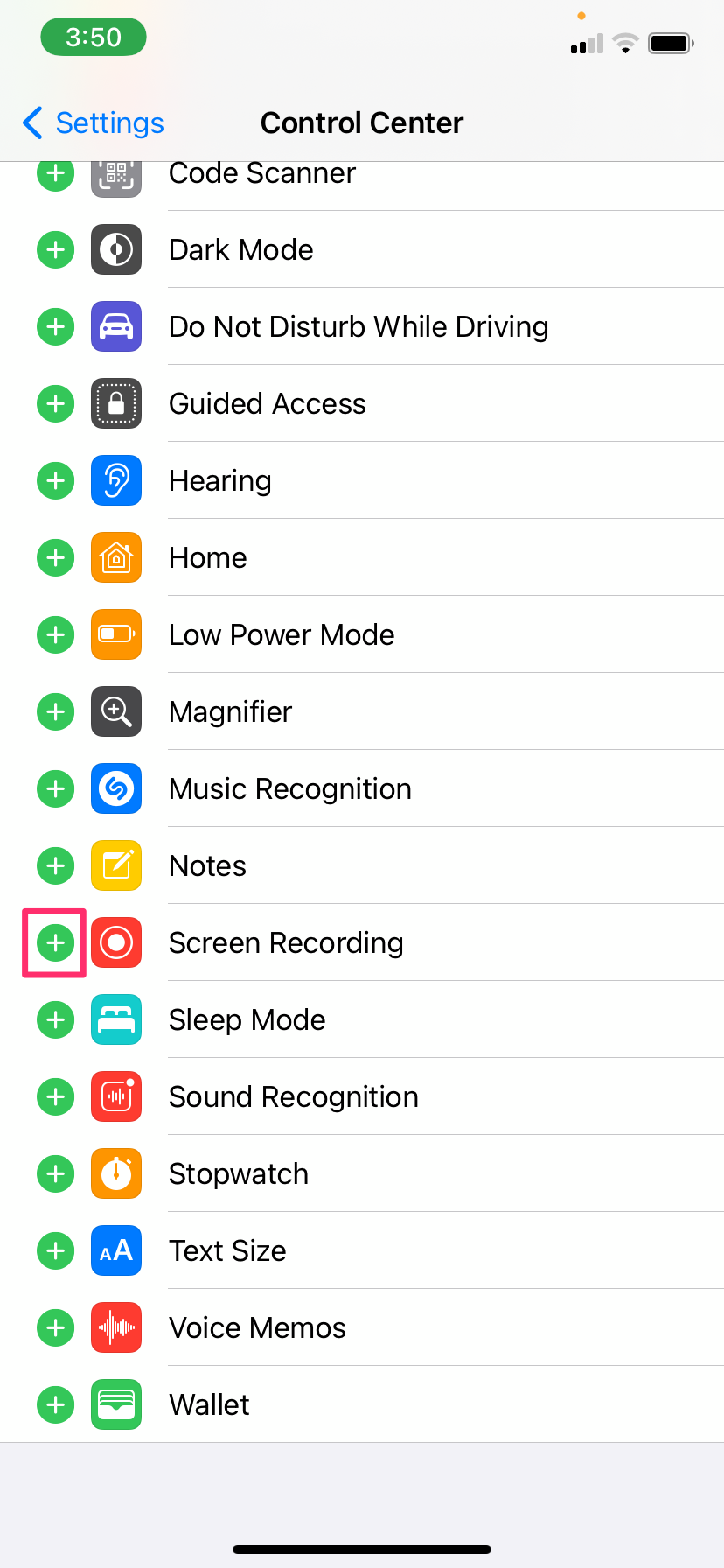This screenshot has height=1568, width=724.
Task: Tap the Magnifier icon
Action: 115,711
